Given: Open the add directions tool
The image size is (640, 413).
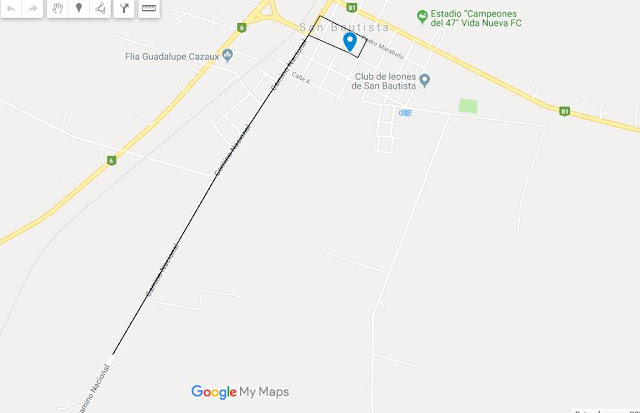Looking at the screenshot, I should (x=124, y=9).
